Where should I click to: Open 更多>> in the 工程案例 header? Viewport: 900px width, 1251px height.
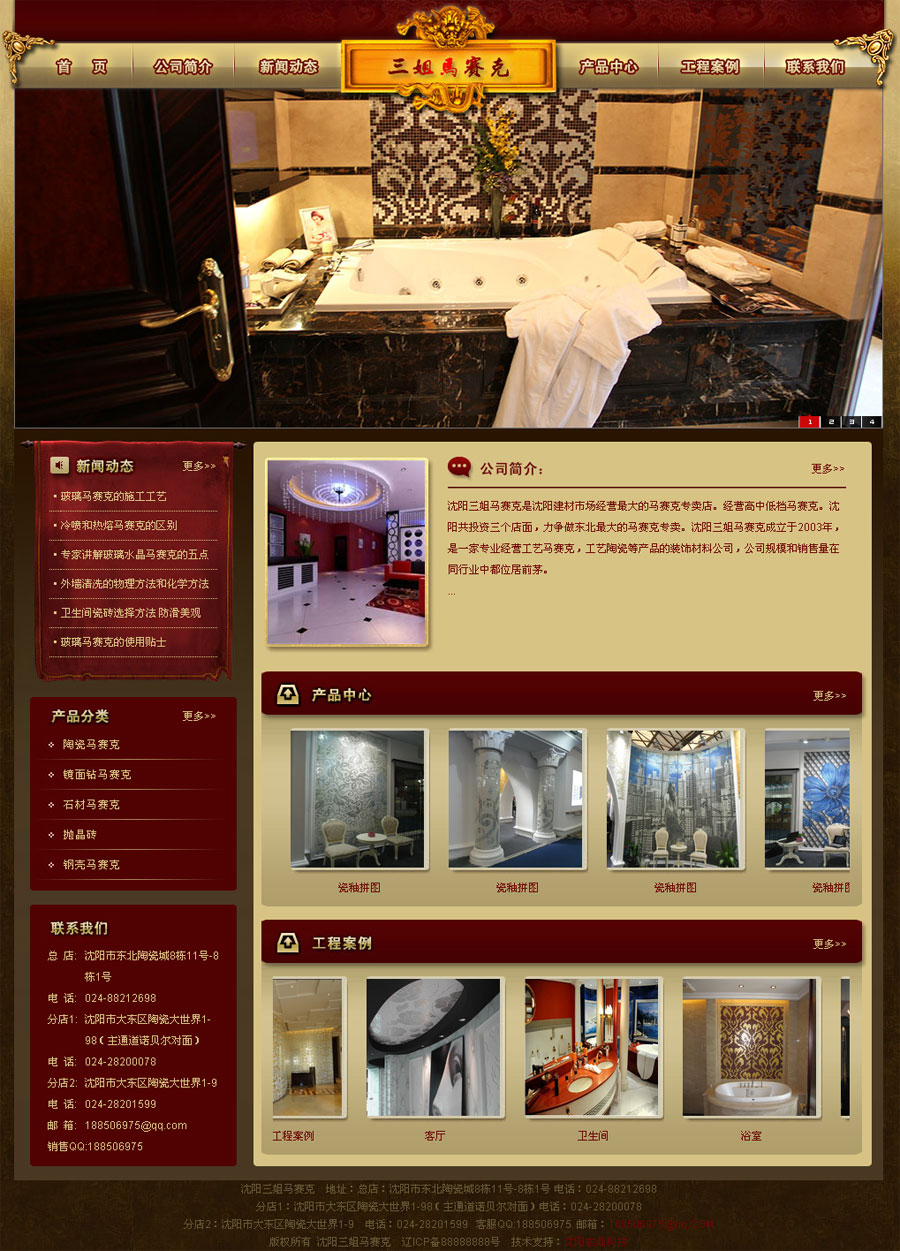pyautogui.click(x=829, y=944)
